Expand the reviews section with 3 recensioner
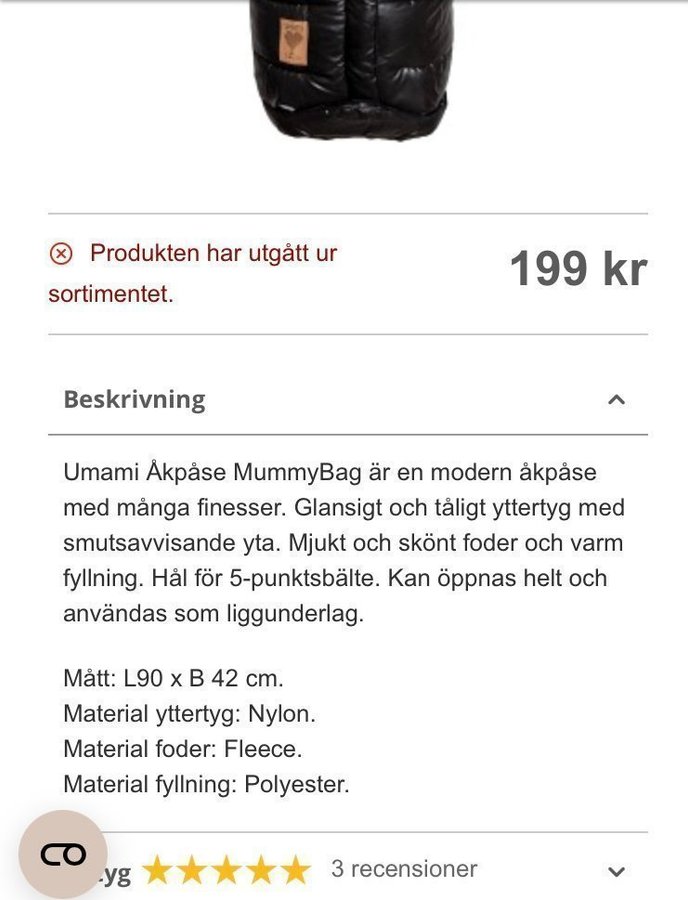This screenshot has width=688, height=900. coord(616,871)
